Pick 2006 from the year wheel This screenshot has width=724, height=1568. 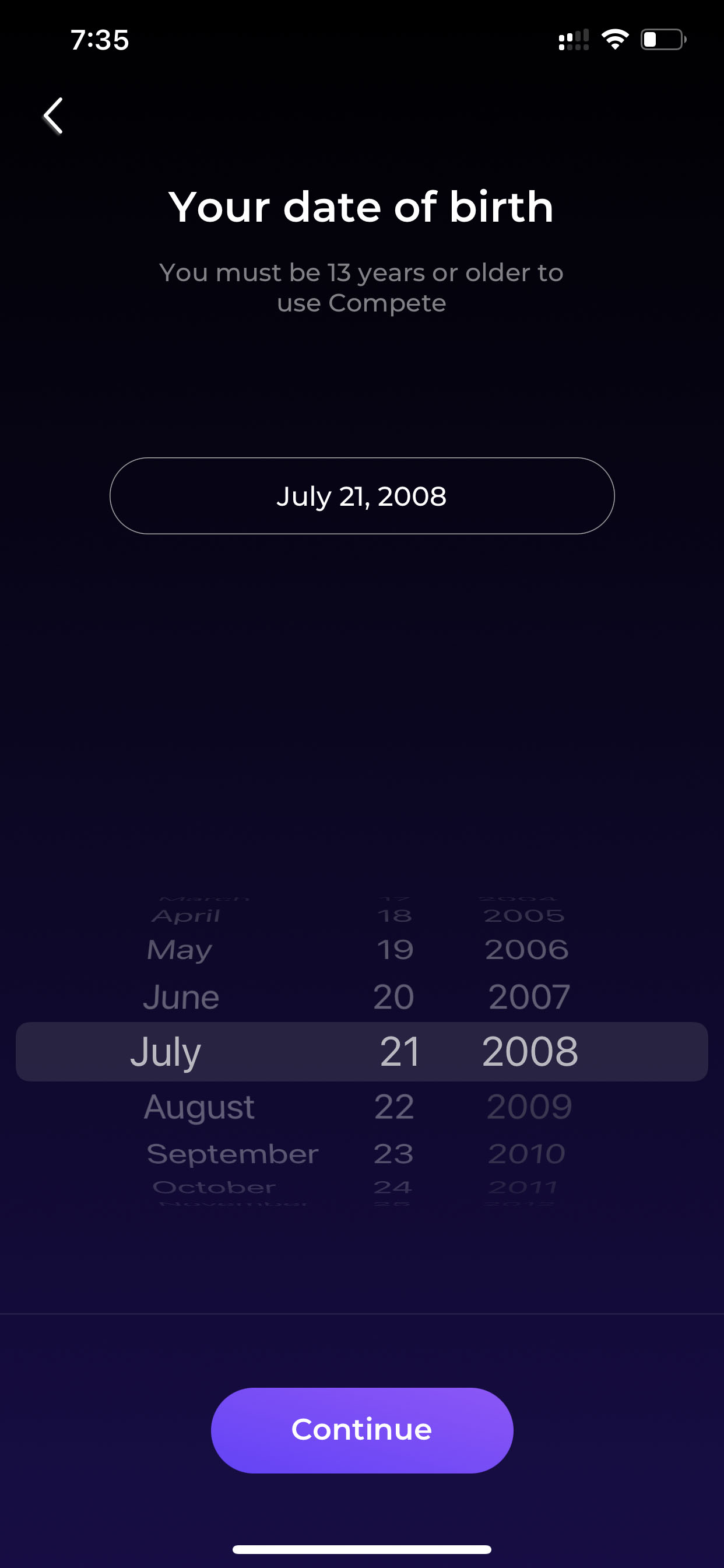coord(527,950)
